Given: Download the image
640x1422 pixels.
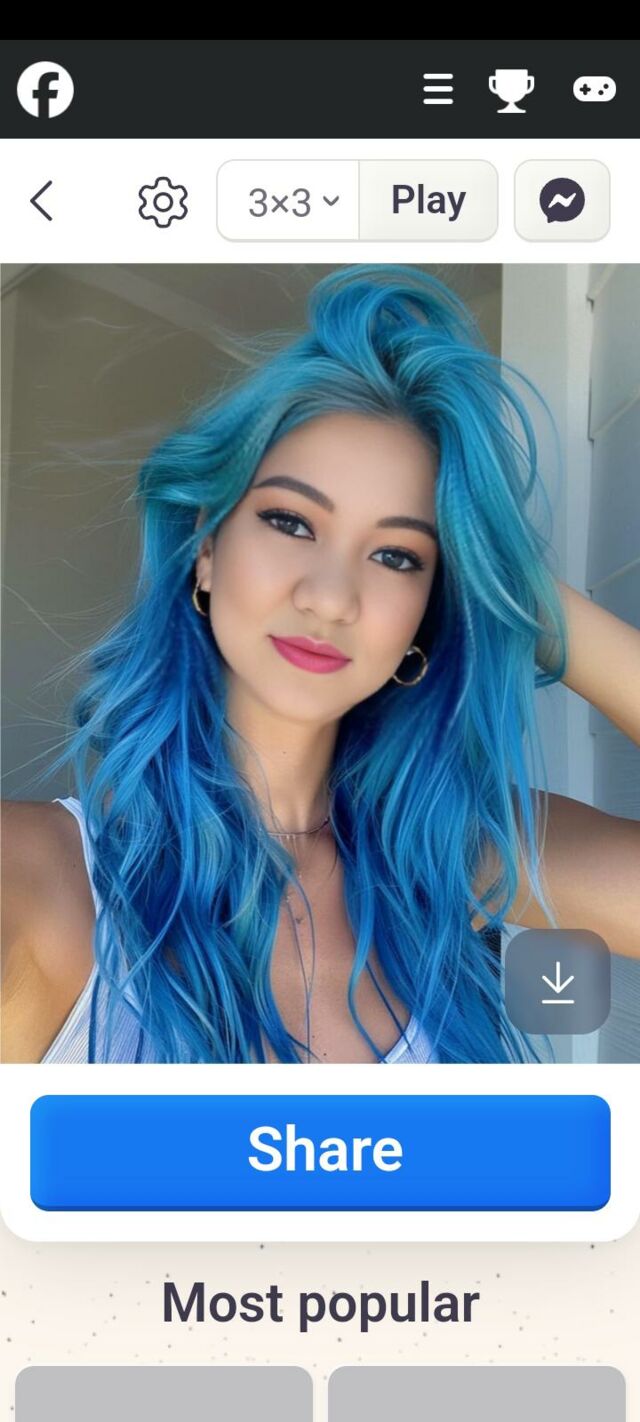Looking at the screenshot, I should [557, 982].
